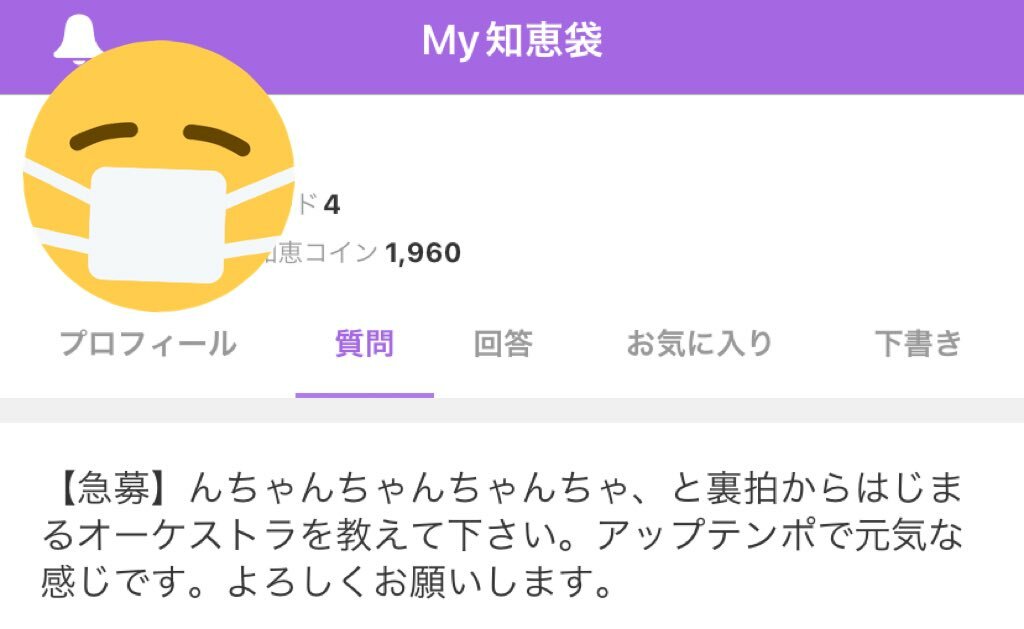The height and width of the screenshot is (629, 1024).
Task: Open the お気に入り tab
Action: click(x=700, y=344)
